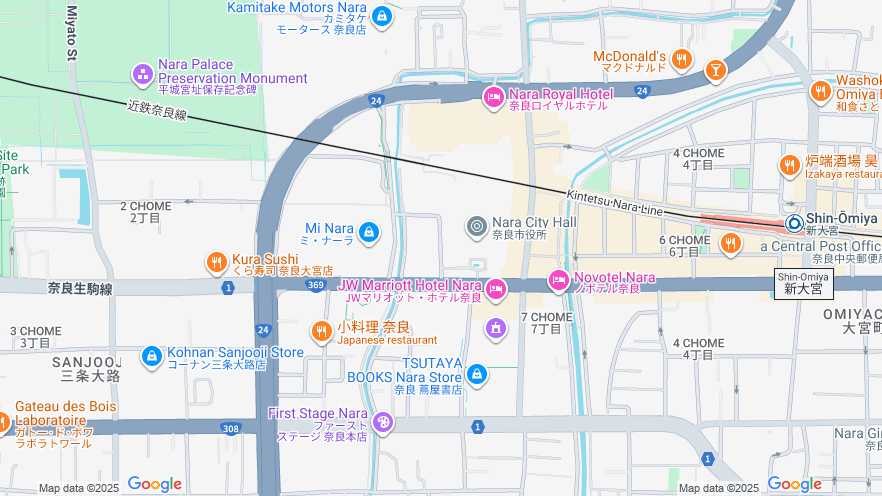Open the Nara Royal Hotel pin
882x496 pixels.
tap(493, 97)
